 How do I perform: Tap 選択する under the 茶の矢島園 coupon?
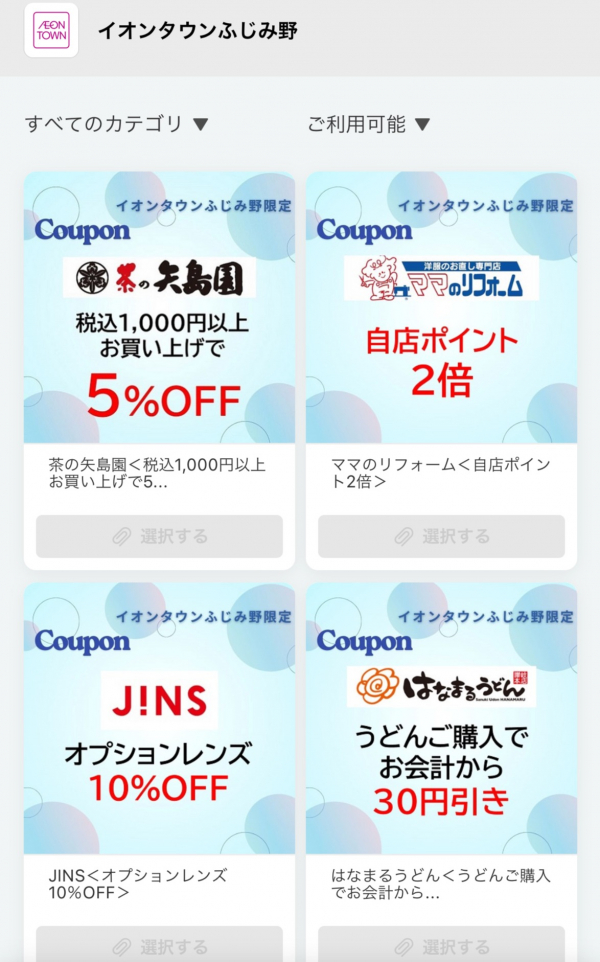tap(159, 536)
